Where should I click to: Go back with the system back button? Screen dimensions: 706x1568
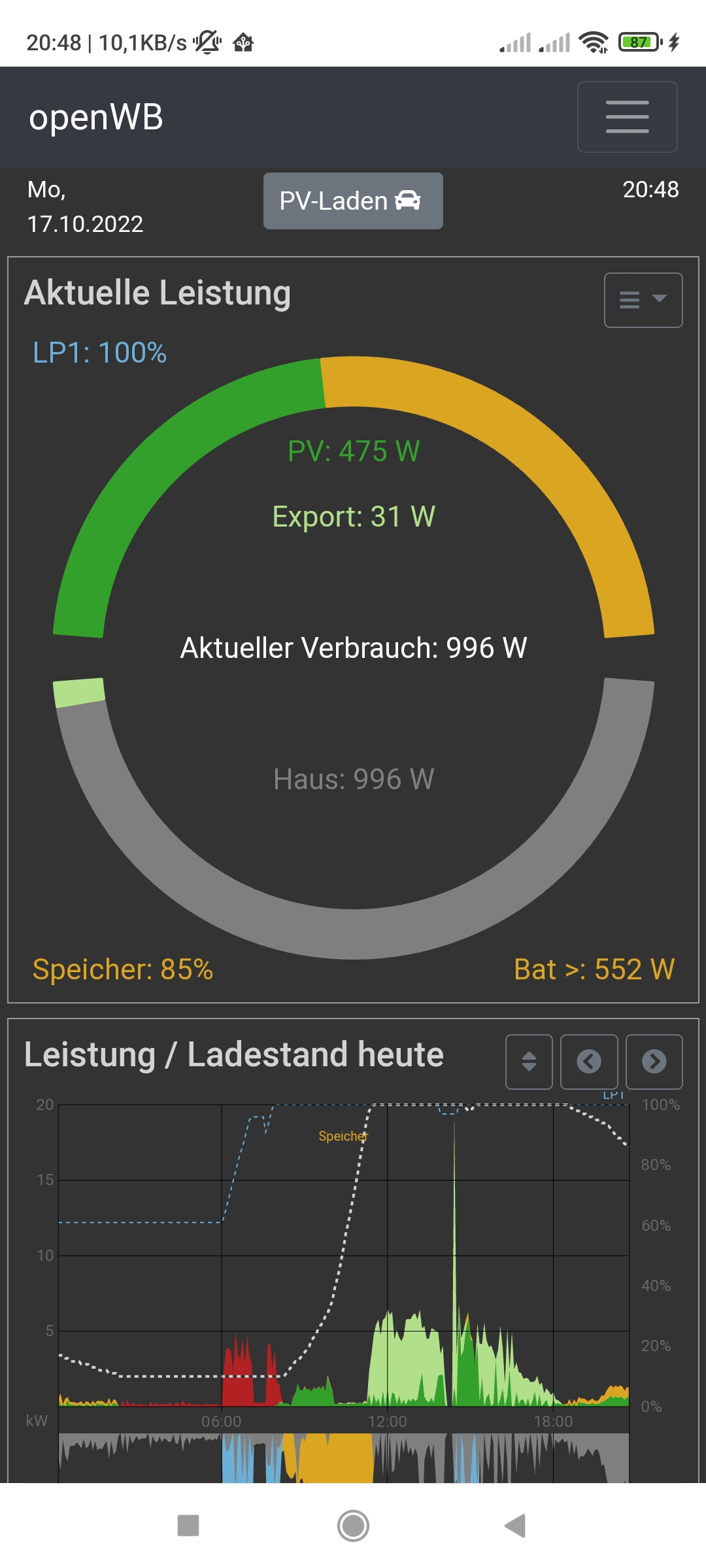pos(516,1526)
